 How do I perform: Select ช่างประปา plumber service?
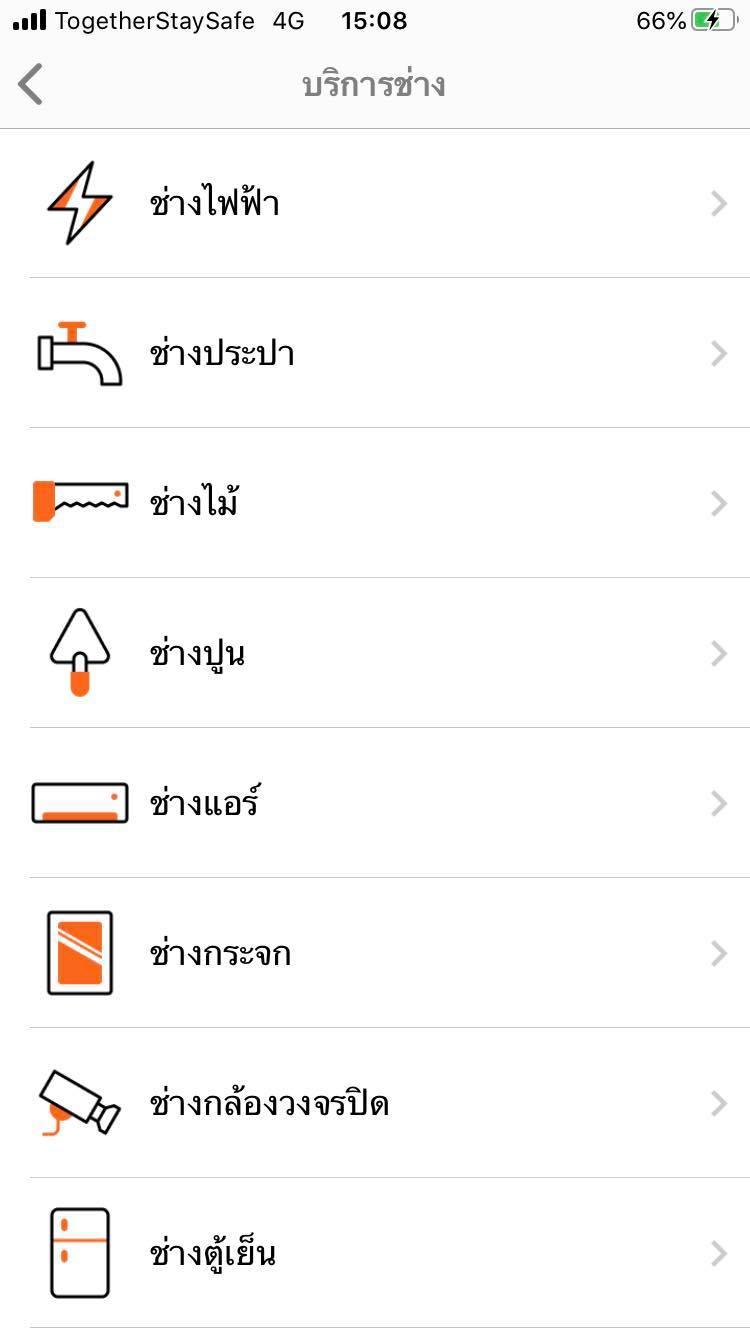click(x=375, y=354)
